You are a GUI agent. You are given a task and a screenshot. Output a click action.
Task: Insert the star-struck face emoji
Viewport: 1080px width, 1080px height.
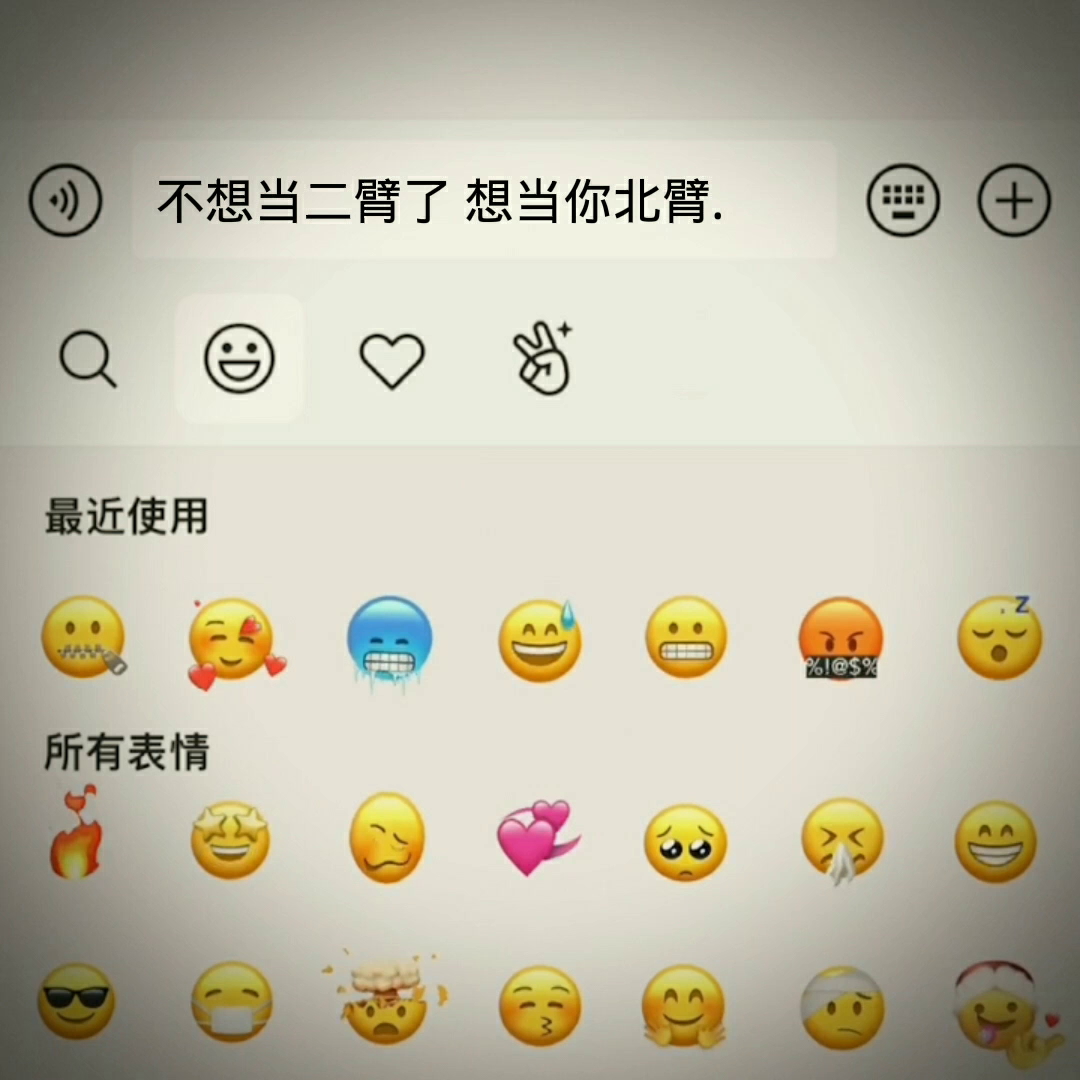click(231, 840)
